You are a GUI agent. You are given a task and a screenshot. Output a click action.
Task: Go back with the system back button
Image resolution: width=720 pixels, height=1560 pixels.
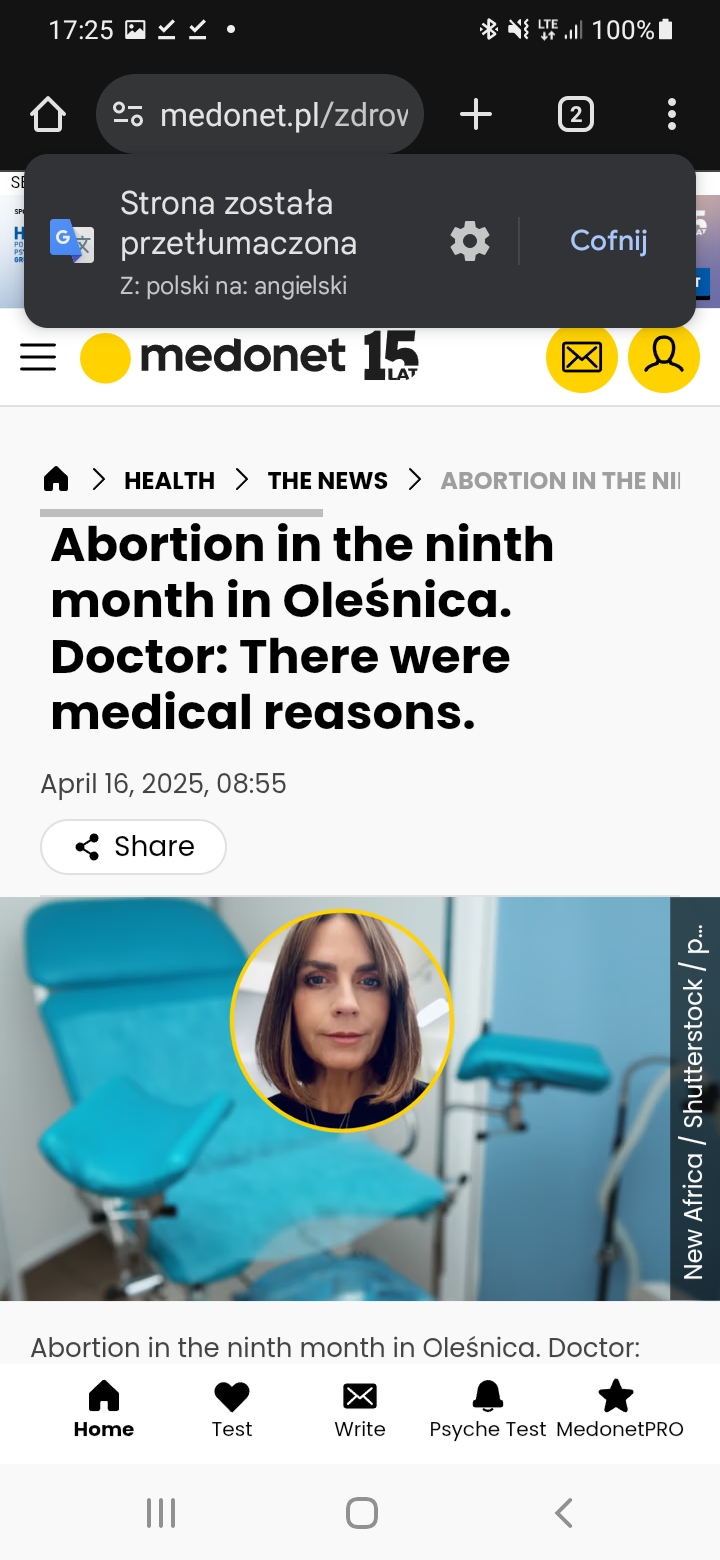tap(564, 1513)
